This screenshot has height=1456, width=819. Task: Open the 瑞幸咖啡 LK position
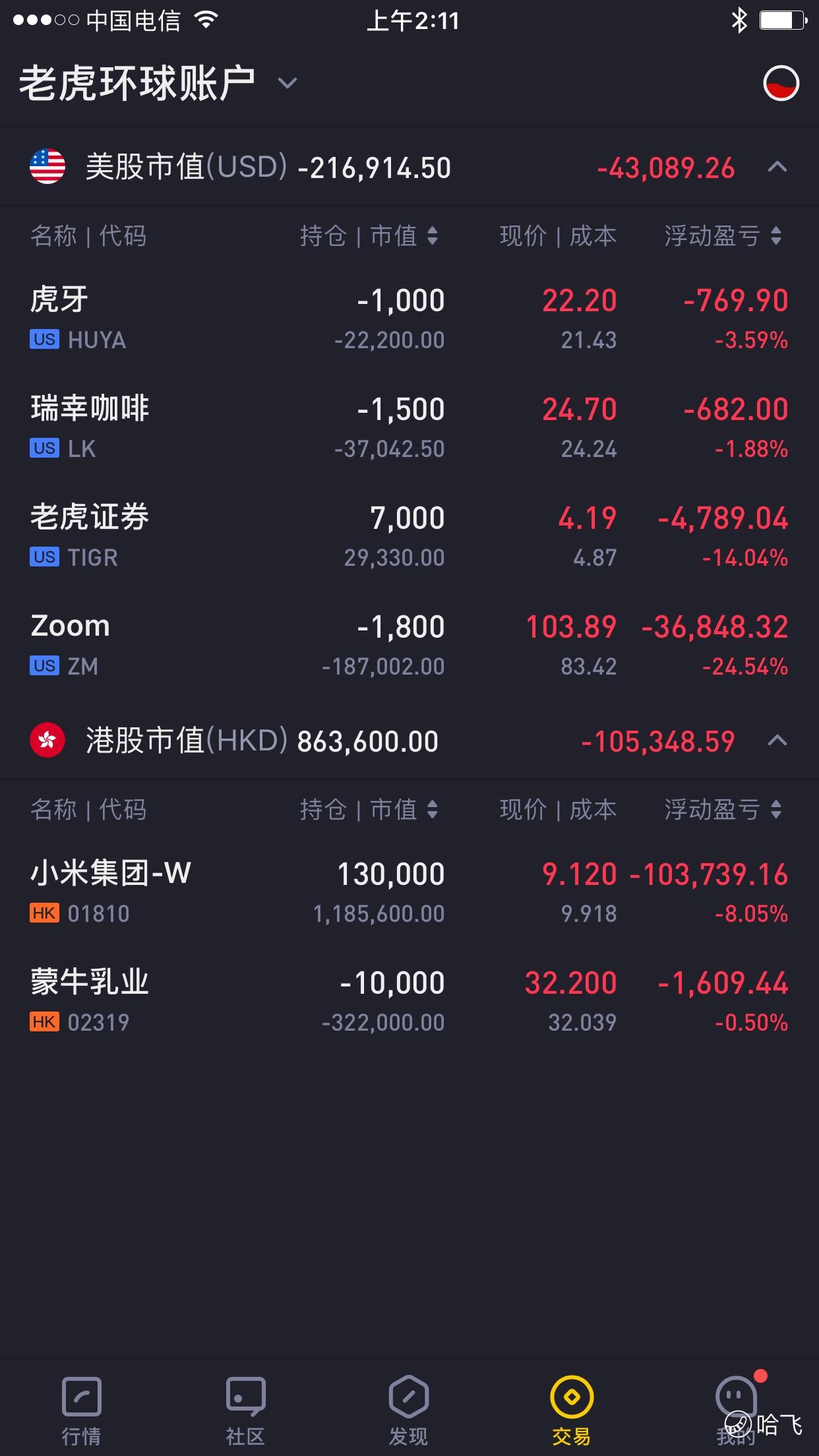[409, 428]
